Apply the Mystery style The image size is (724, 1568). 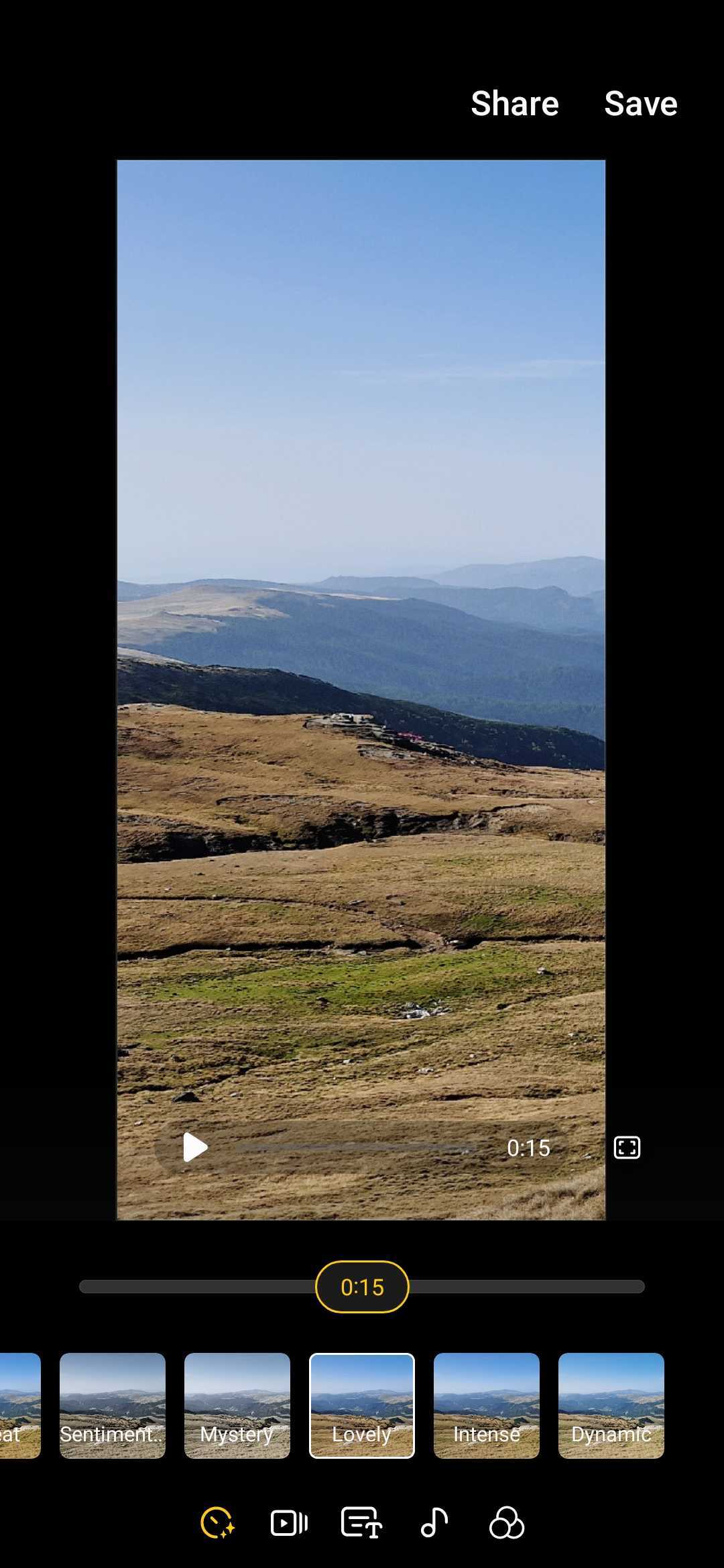[237, 1405]
